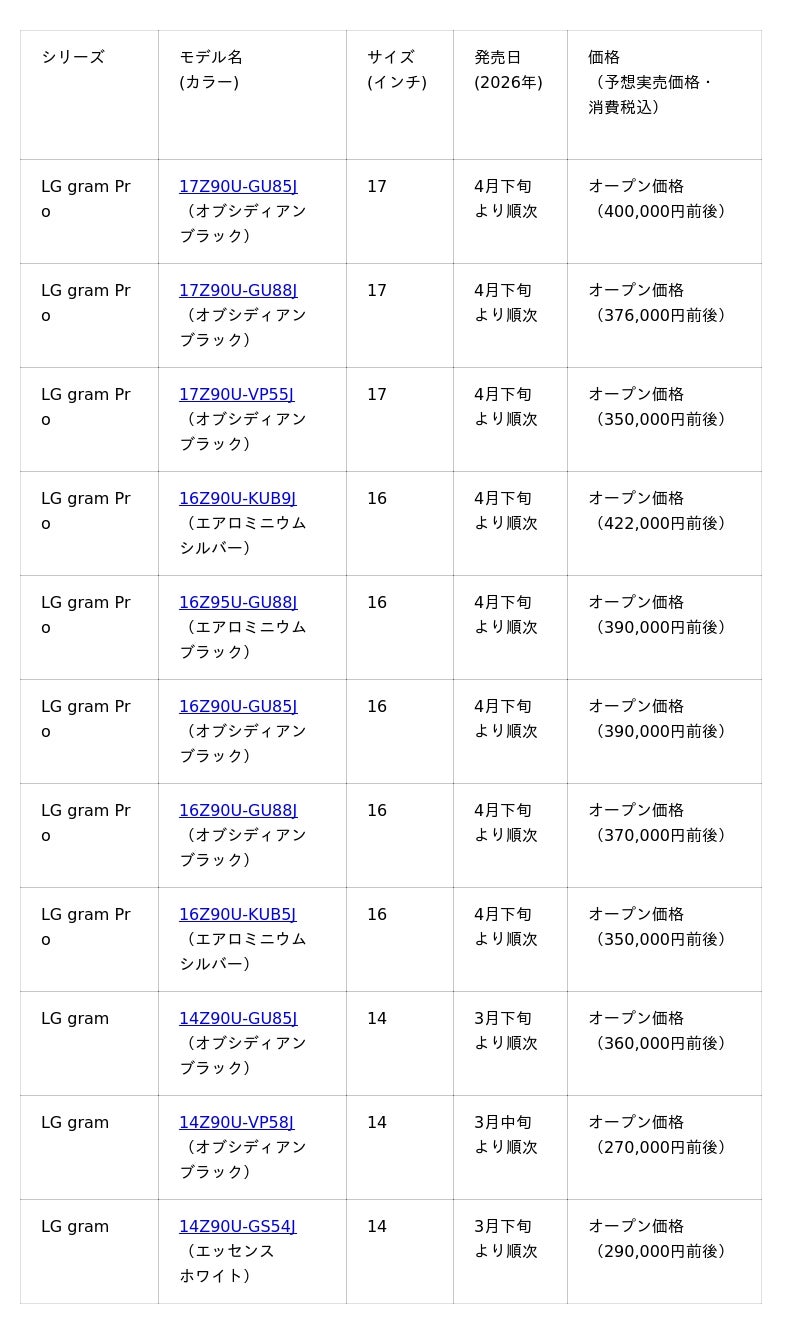Image resolution: width=800 pixels, height=1334 pixels.
Task: Open the 16Z90U-GU85J model link
Action: coord(238,707)
